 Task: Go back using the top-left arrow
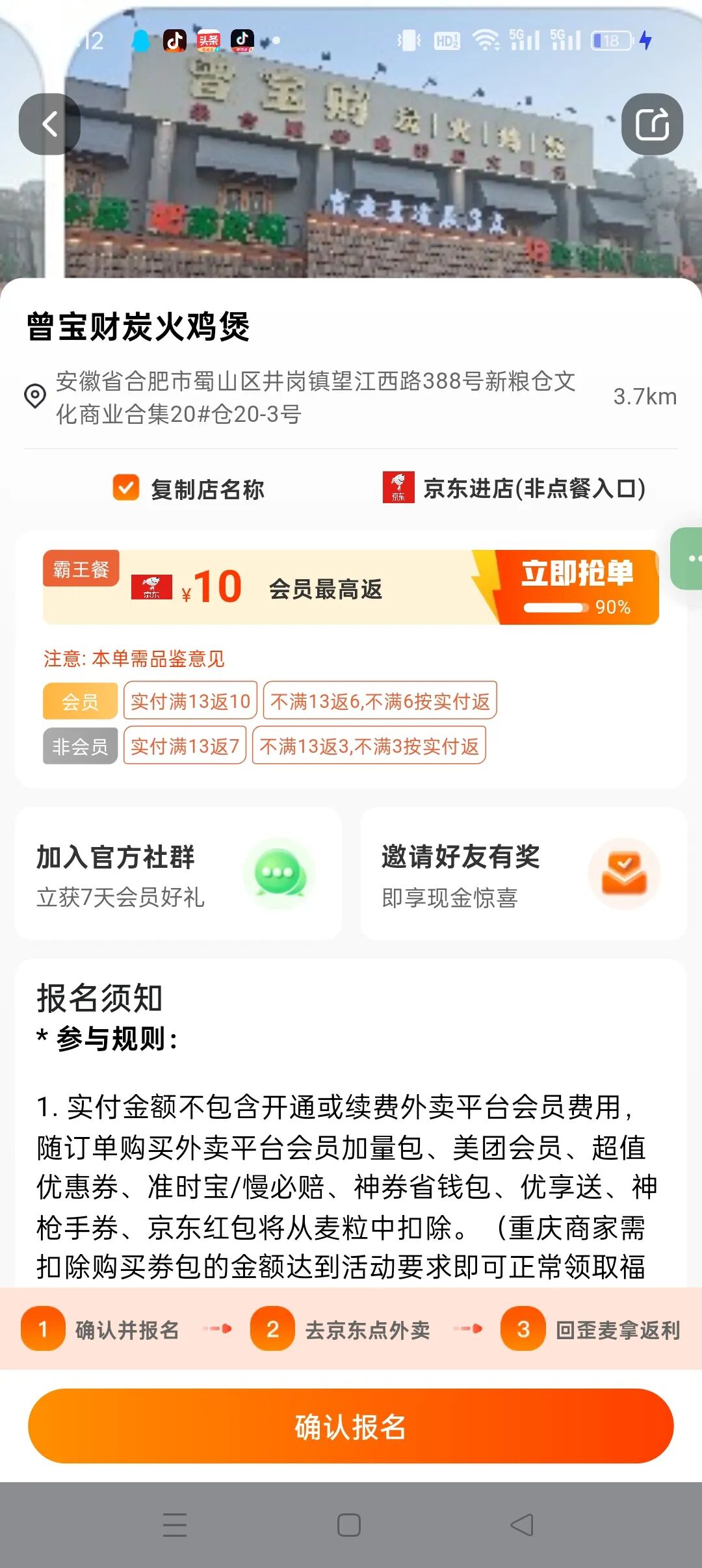tap(49, 124)
